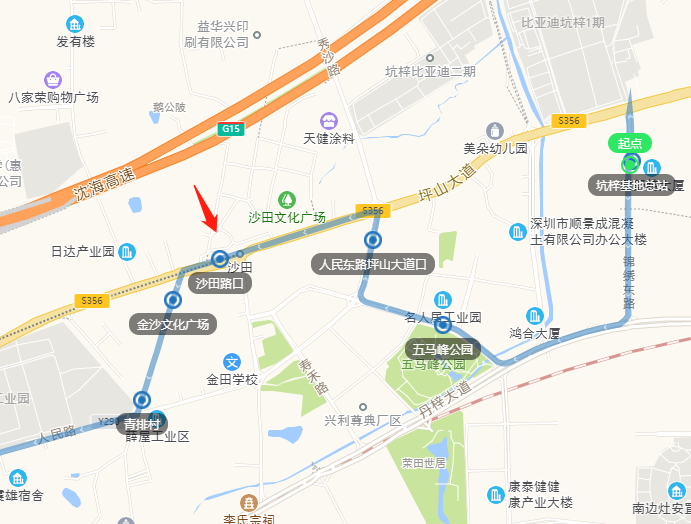Select the 沙田路口 bus stop marker
This screenshot has width=691, height=524.
point(220,260)
